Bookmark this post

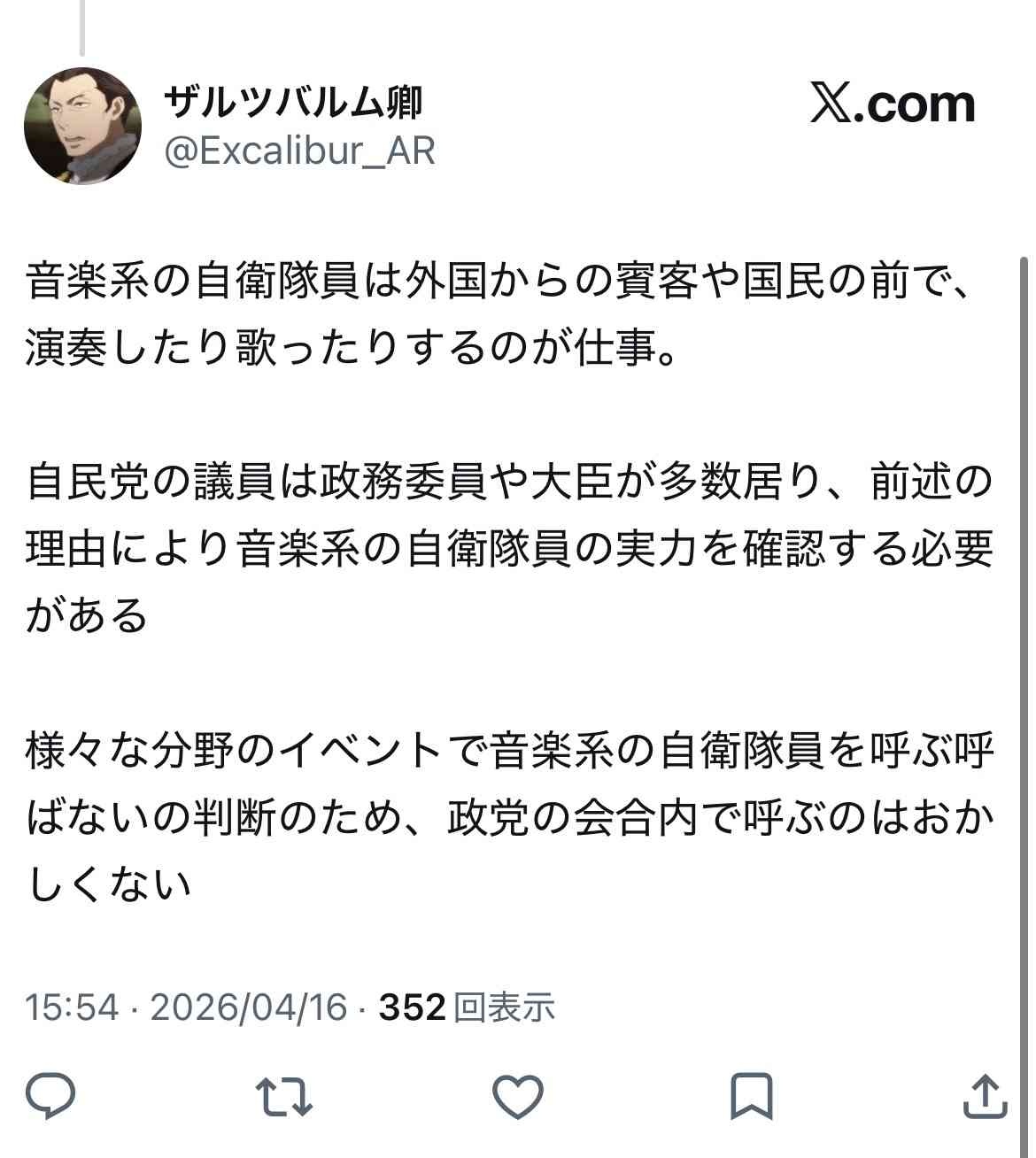point(751,1096)
